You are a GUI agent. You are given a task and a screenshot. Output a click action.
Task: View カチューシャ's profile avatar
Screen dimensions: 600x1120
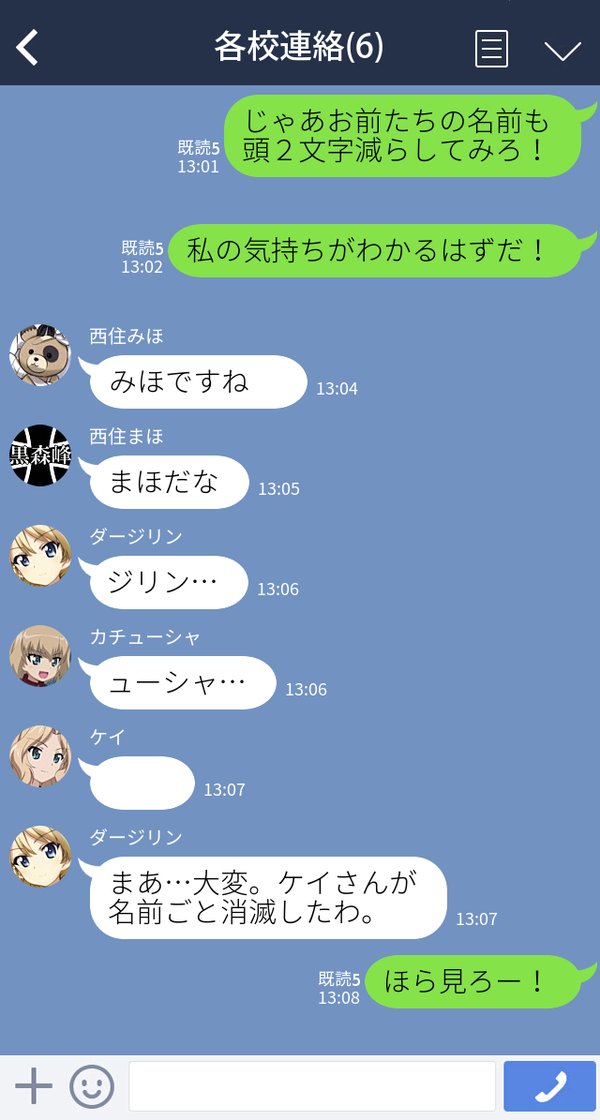40,656
